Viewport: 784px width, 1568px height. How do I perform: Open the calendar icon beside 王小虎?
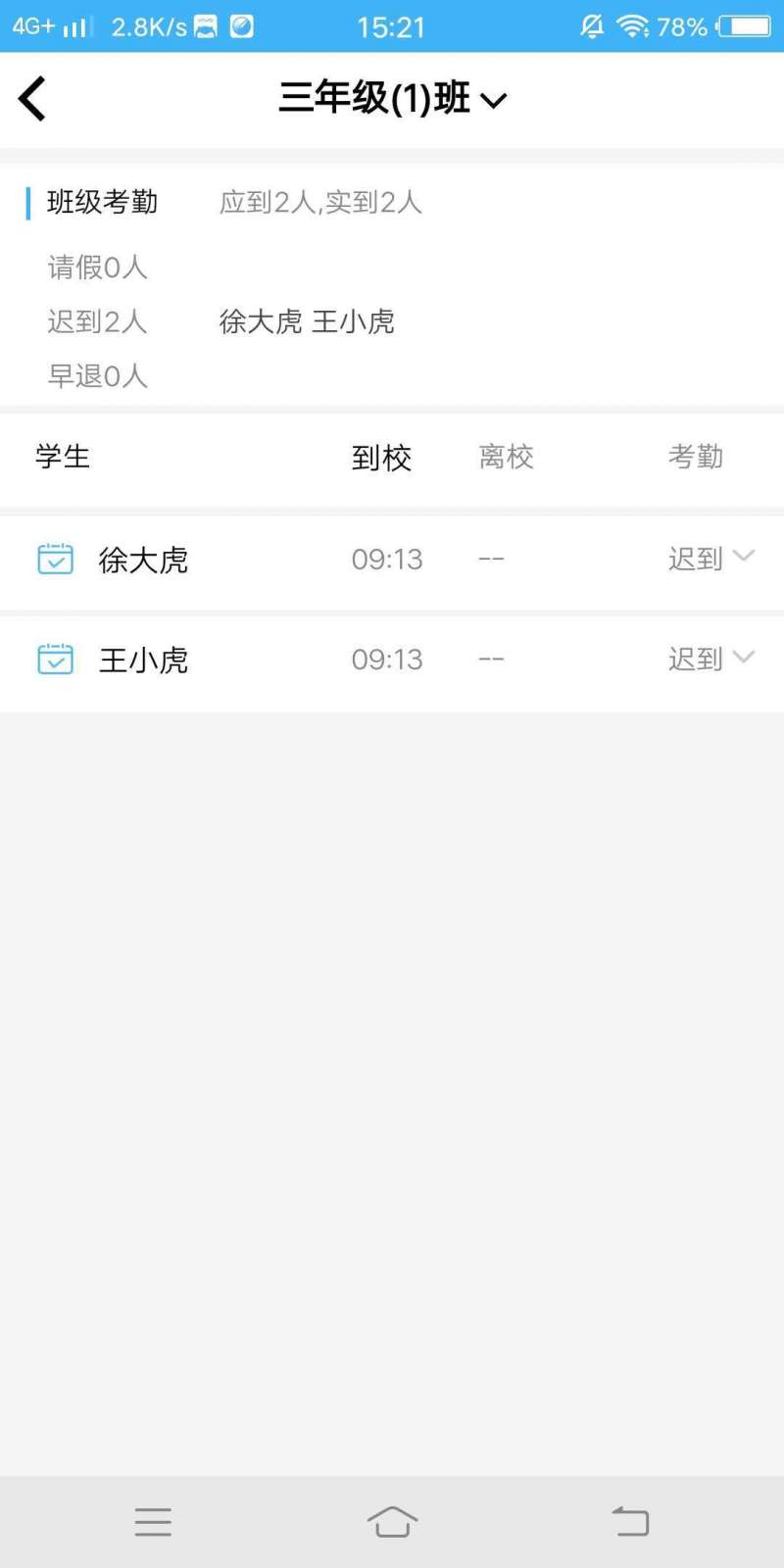pos(55,659)
